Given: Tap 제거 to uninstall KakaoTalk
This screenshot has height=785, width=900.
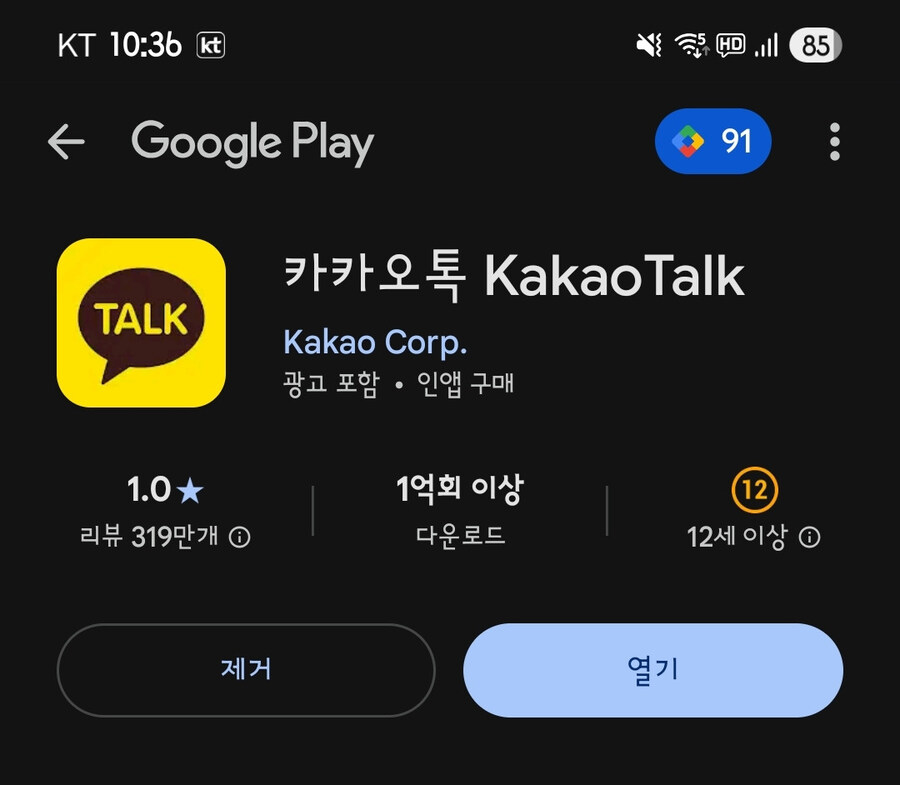Looking at the screenshot, I should 246,670.
